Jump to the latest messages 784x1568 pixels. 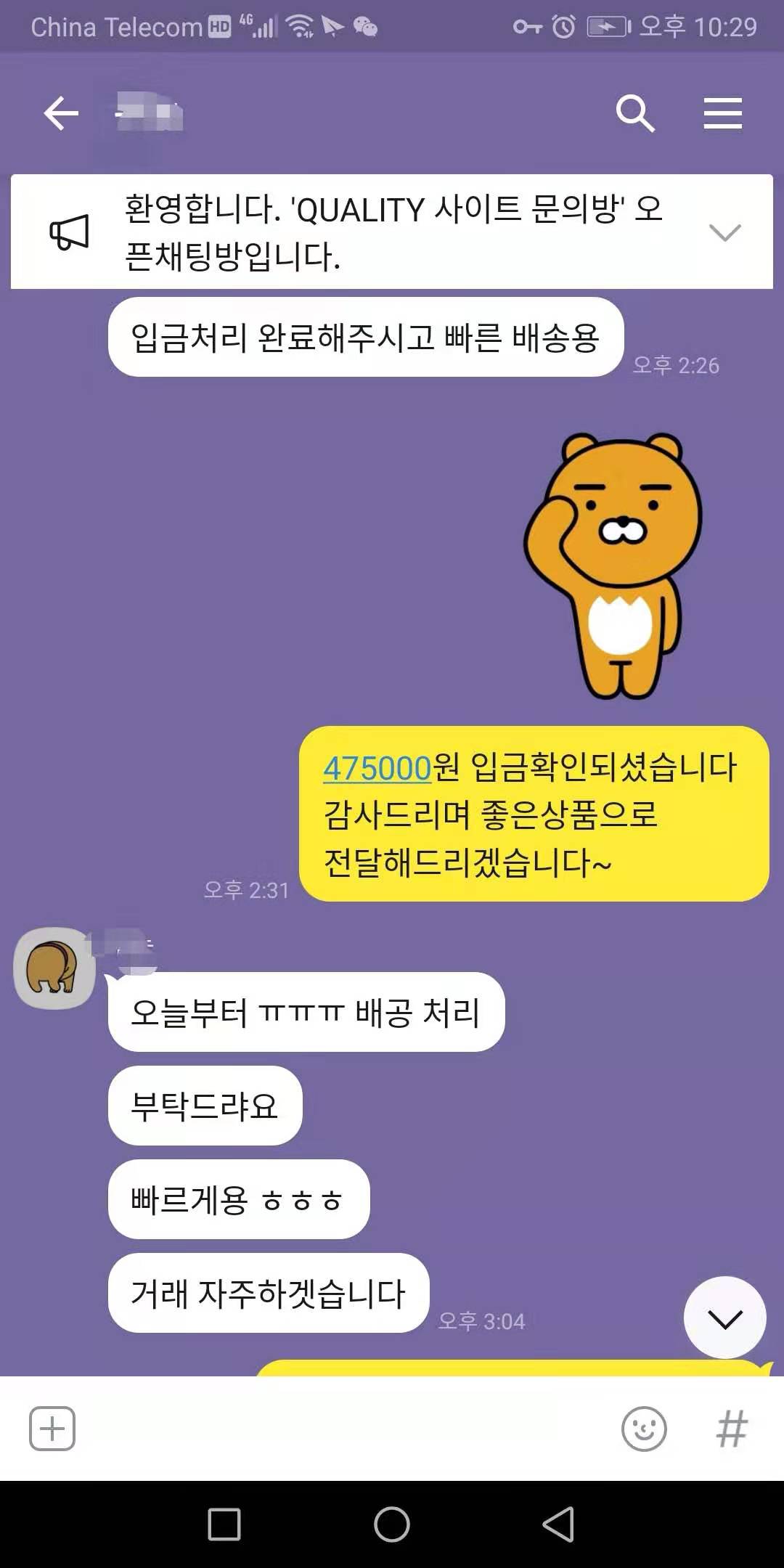724,1318
